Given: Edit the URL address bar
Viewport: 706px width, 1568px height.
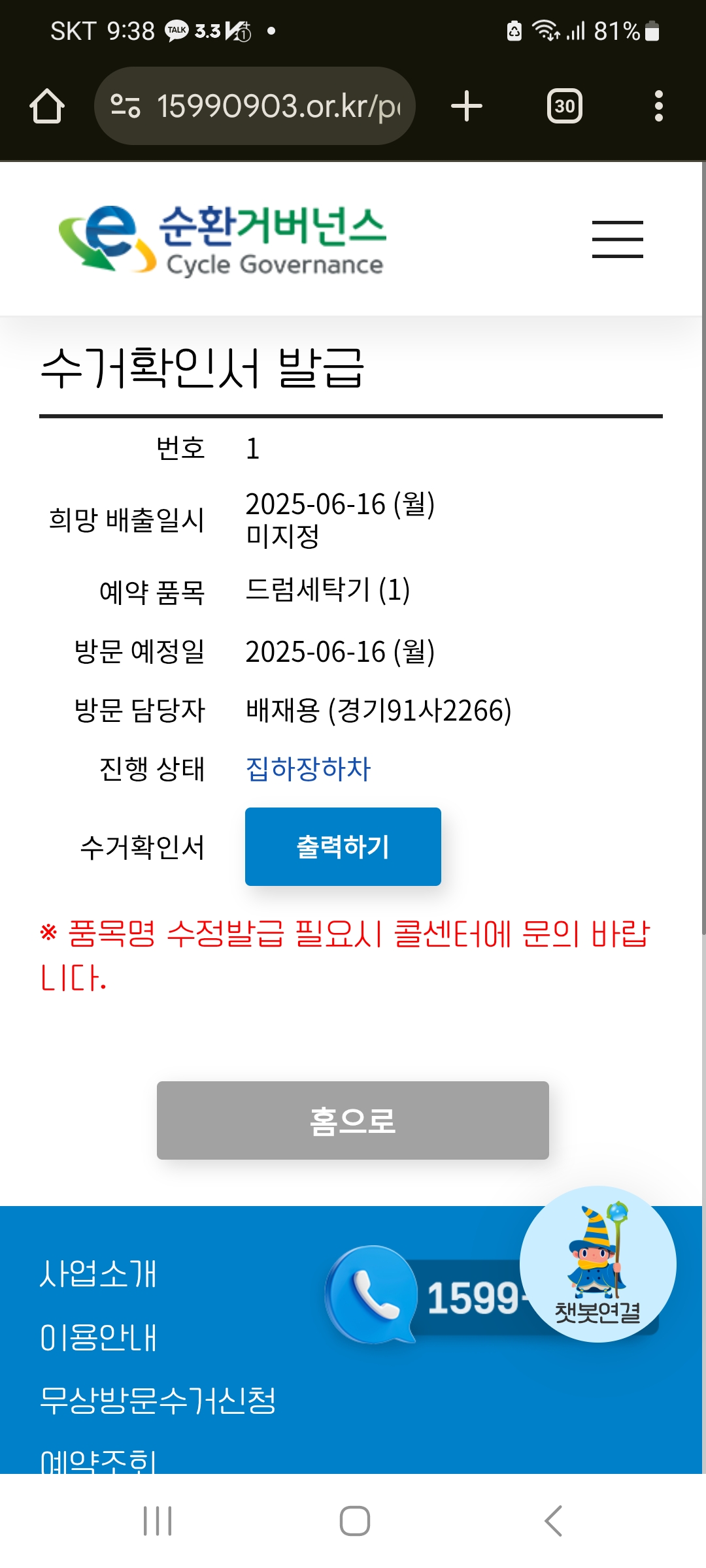Looking at the screenshot, I should (x=275, y=106).
